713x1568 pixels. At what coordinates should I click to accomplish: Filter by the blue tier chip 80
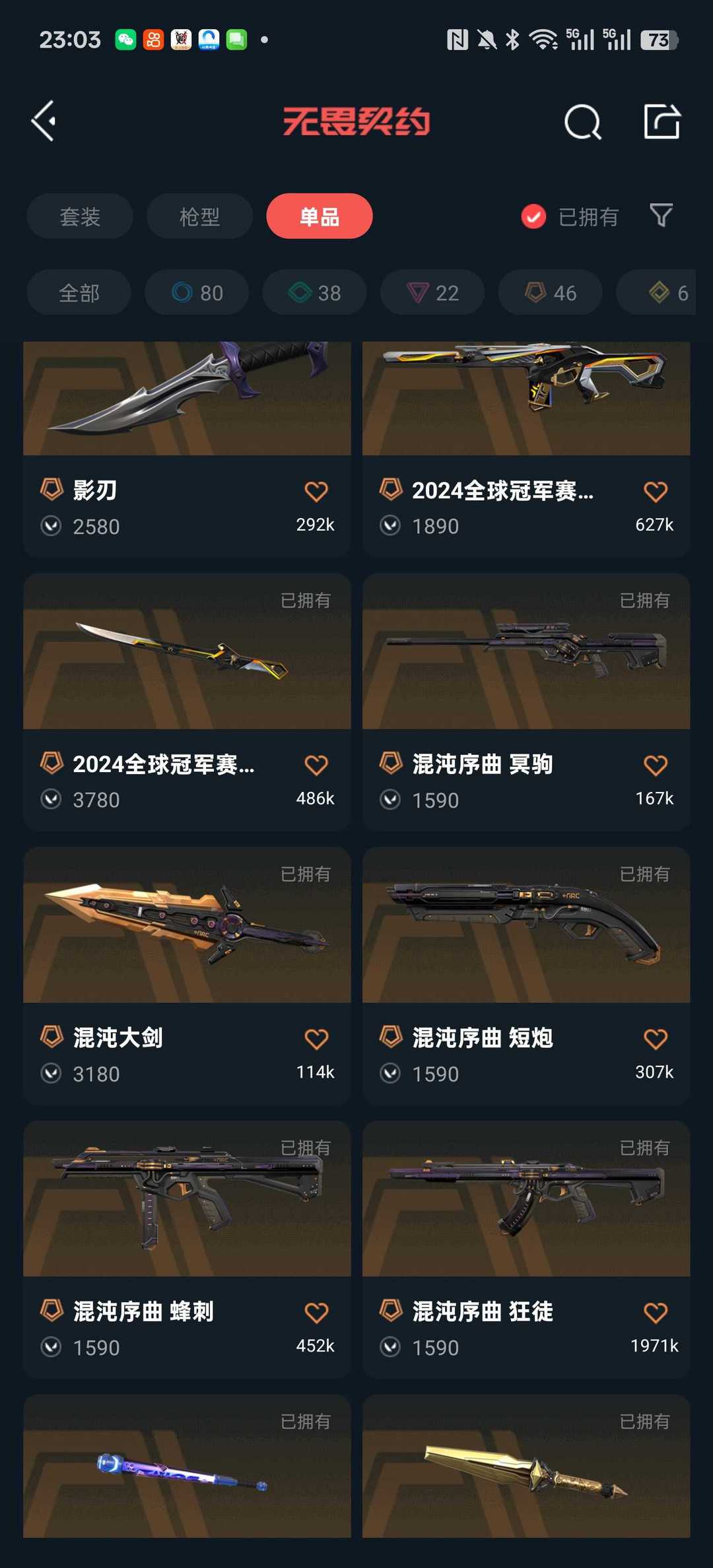pos(197,292)
